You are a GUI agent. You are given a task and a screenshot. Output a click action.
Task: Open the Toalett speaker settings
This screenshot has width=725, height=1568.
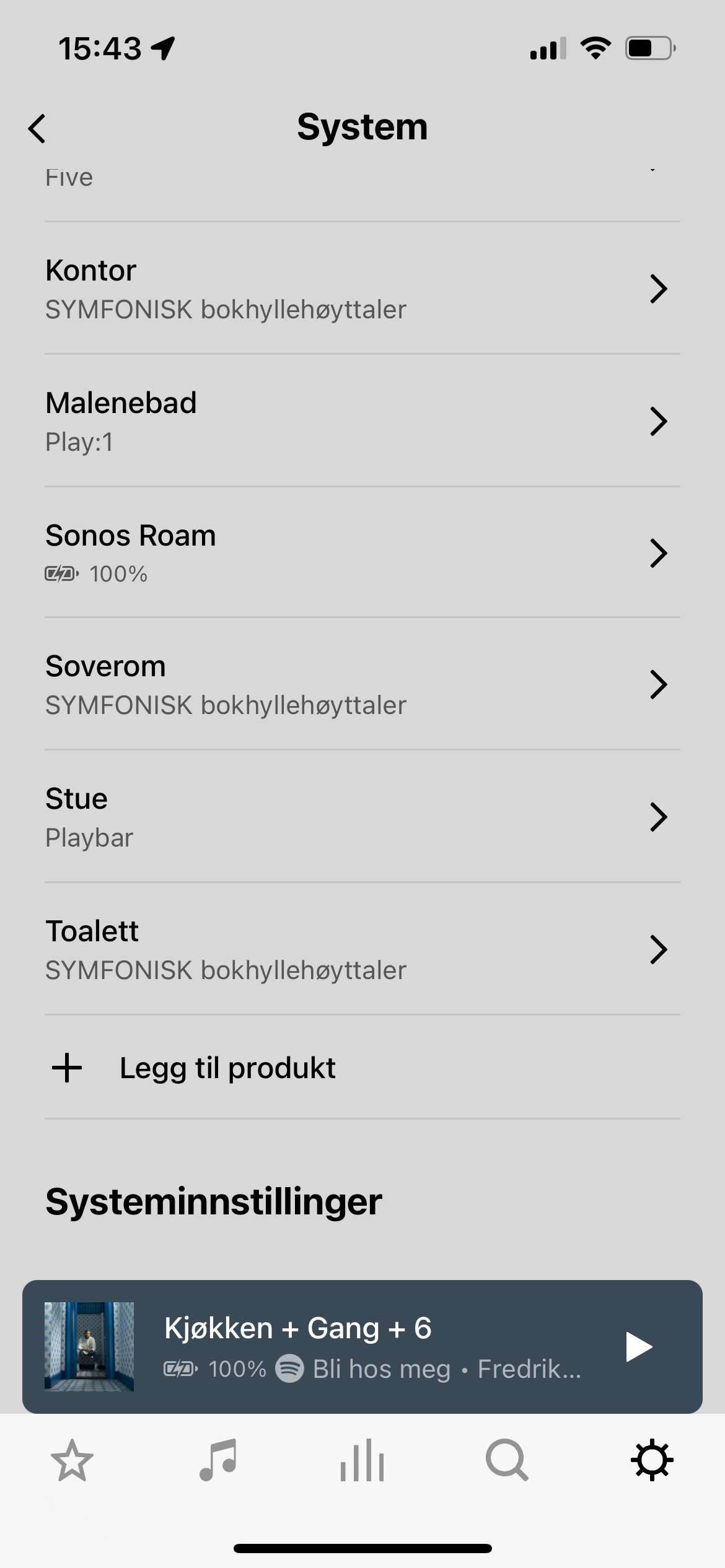[362, 949]
